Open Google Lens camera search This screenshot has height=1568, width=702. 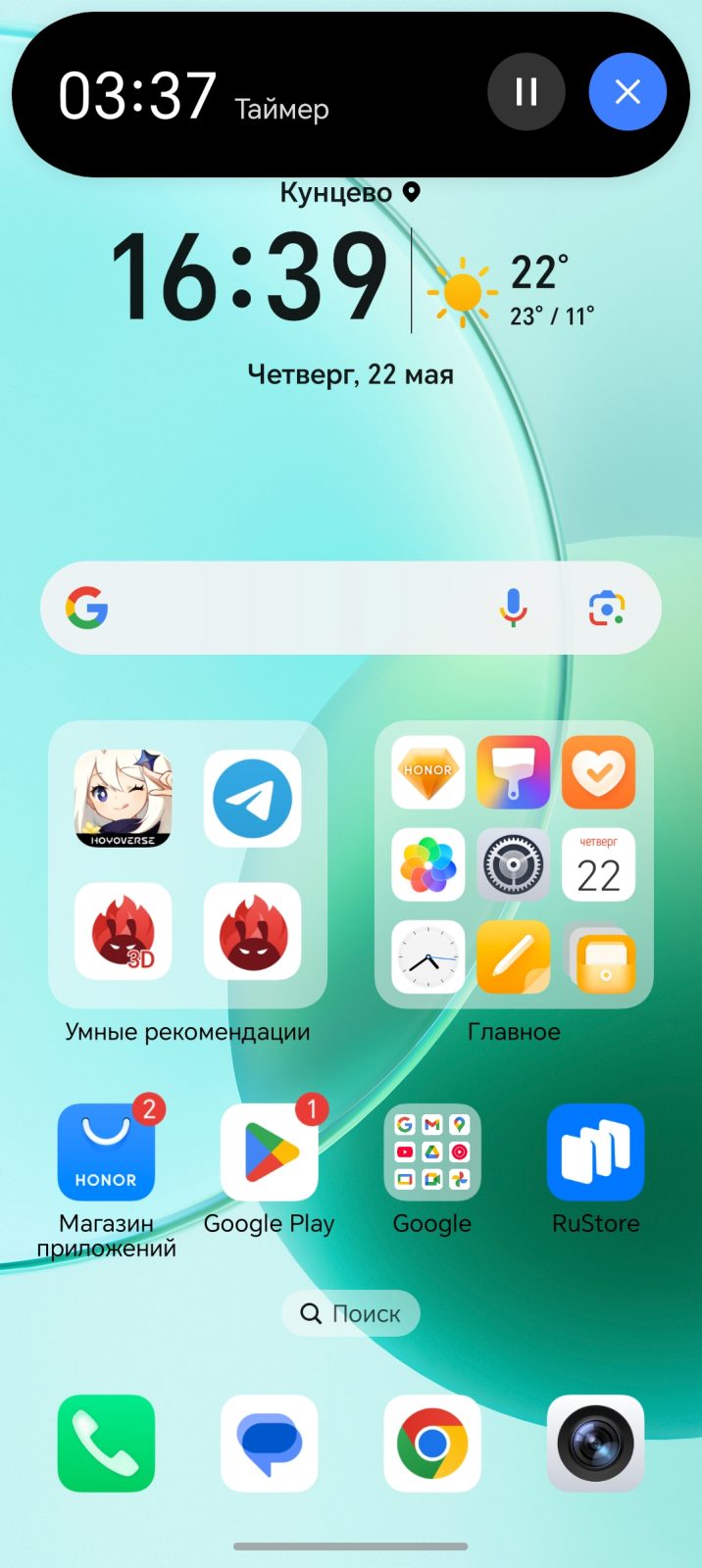click(607, 608)
